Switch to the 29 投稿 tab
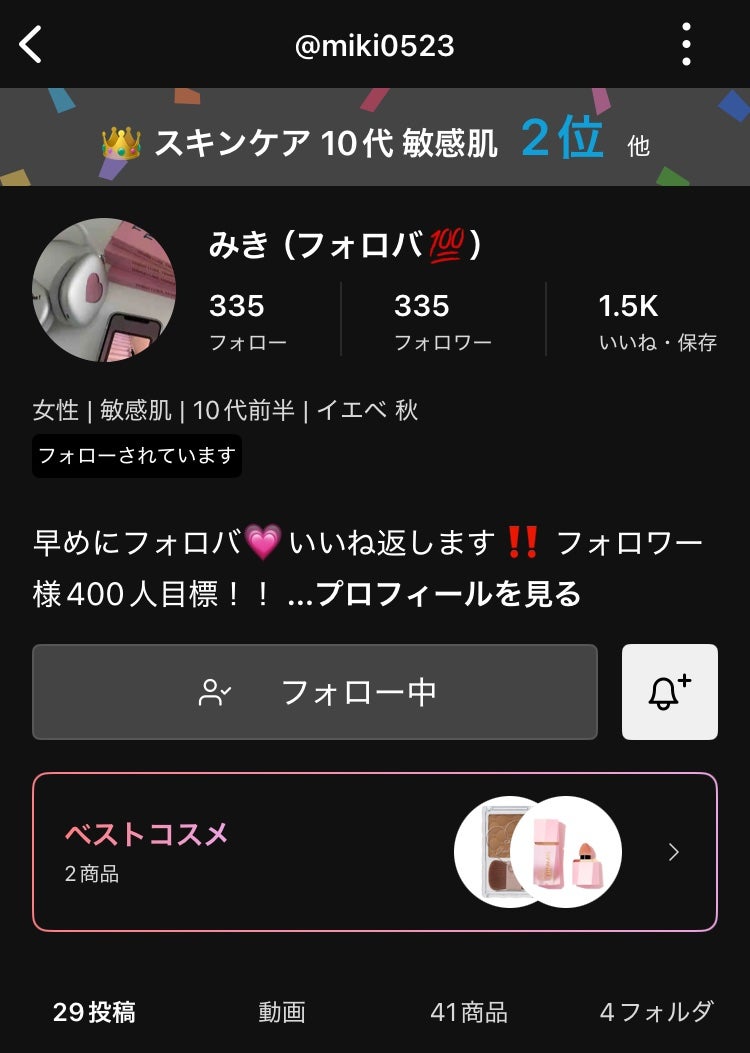The image size is (750, 1053). pyautogui.click(x=94, y=1012)
